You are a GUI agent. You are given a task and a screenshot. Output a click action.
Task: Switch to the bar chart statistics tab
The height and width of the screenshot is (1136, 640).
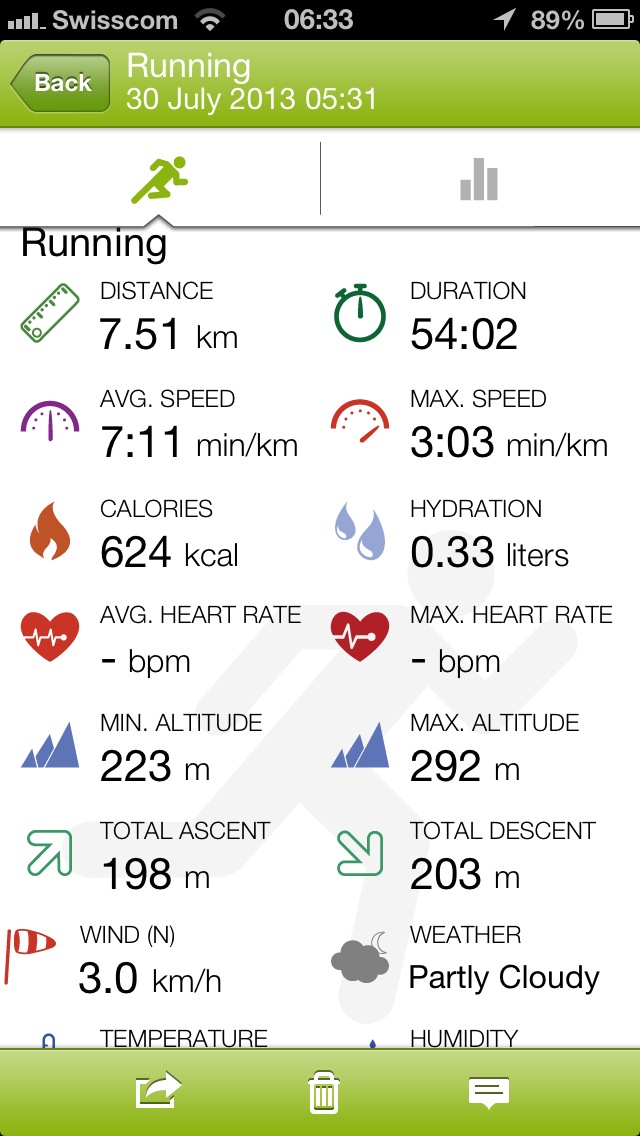(479, 179)
